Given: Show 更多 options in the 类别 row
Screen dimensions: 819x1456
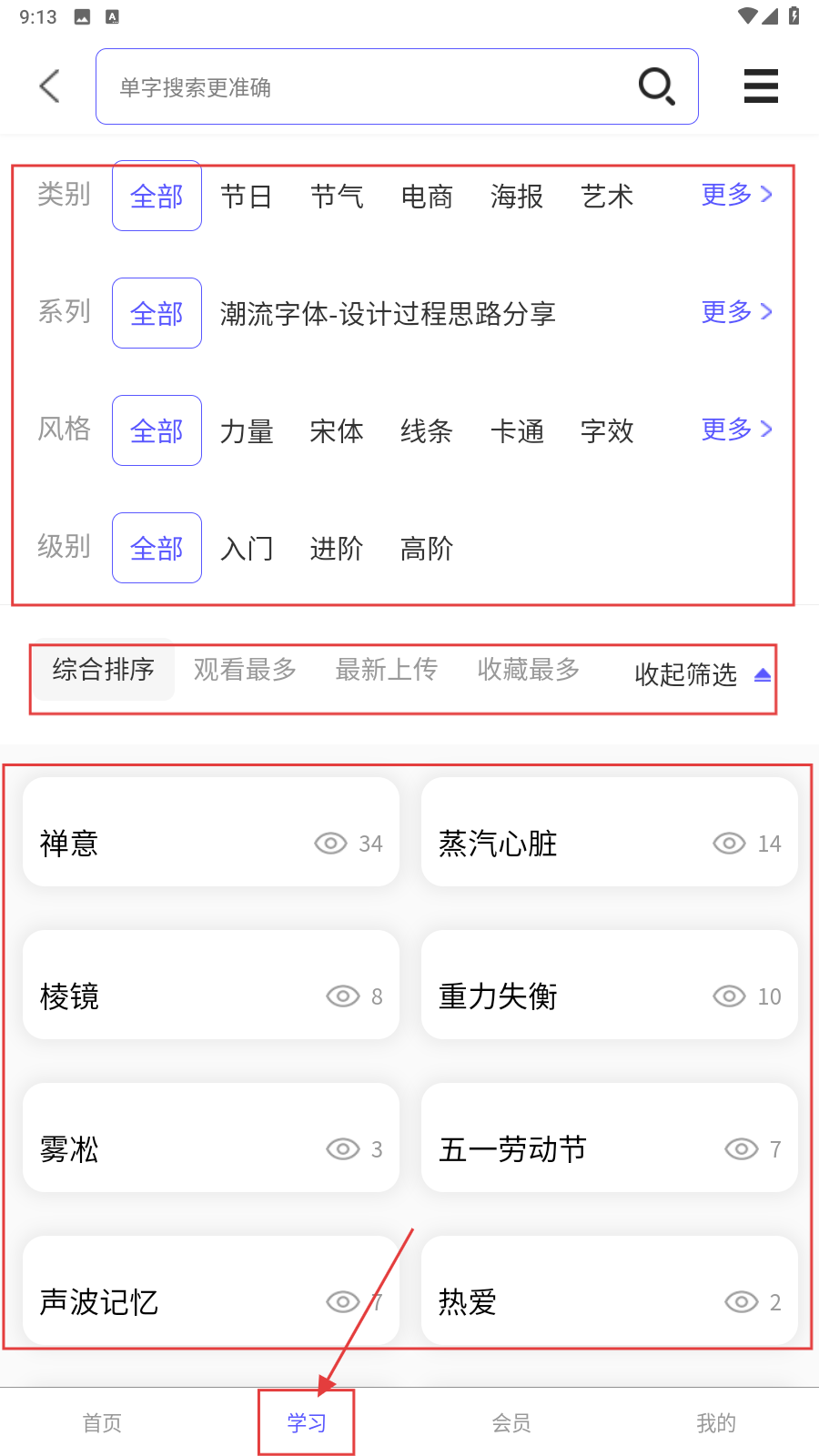Looking at the screenshot, I should click(736, 195).
